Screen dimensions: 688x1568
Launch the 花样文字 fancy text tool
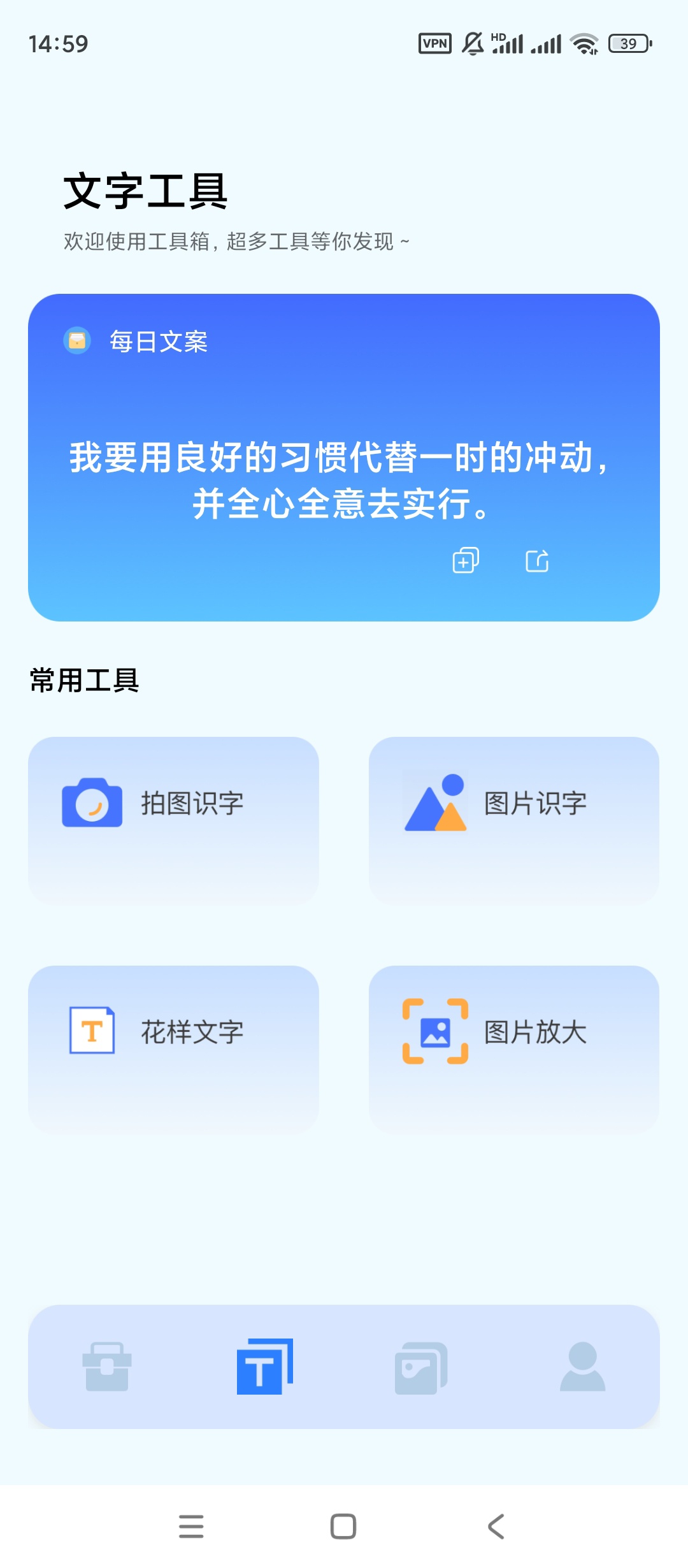[x=173, y=1048]
